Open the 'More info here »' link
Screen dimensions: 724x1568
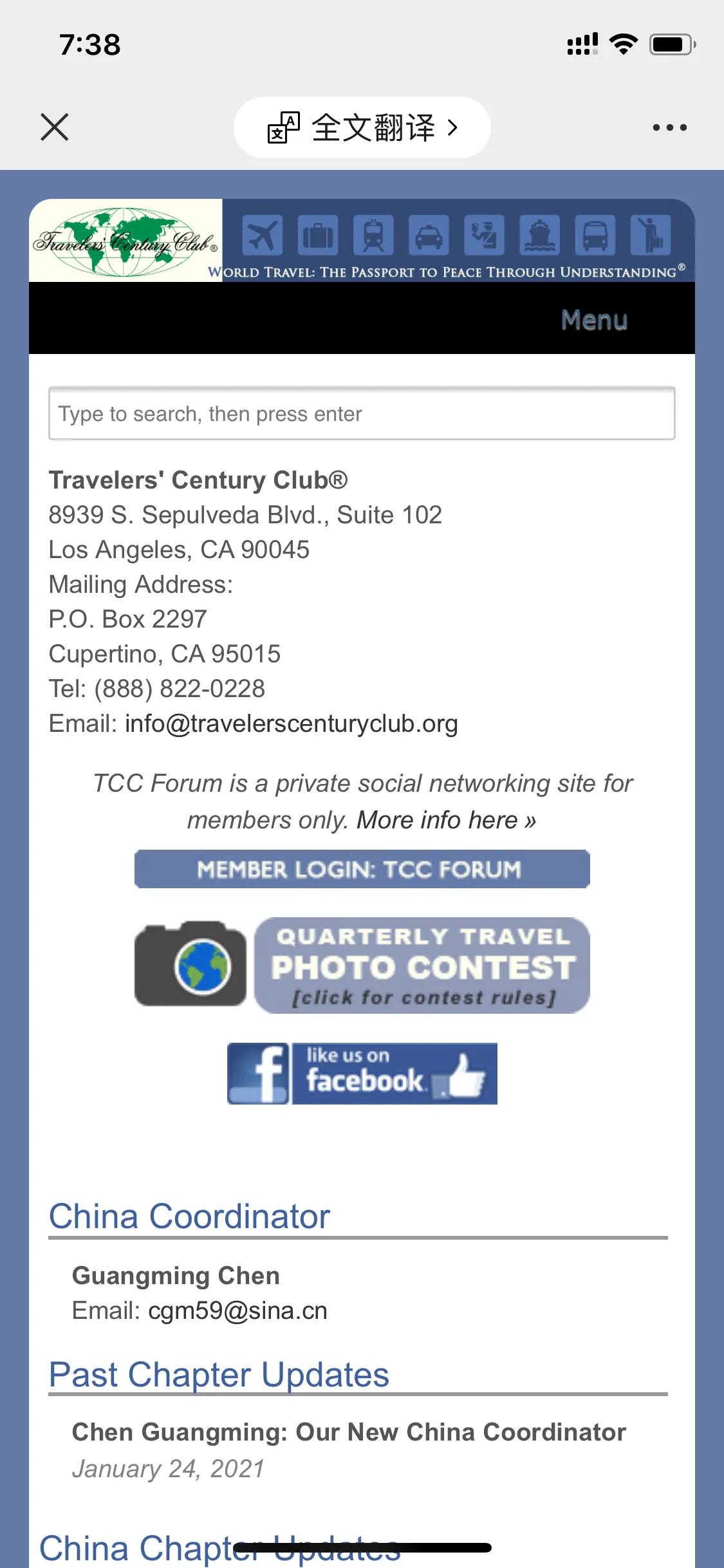(446, 821)
